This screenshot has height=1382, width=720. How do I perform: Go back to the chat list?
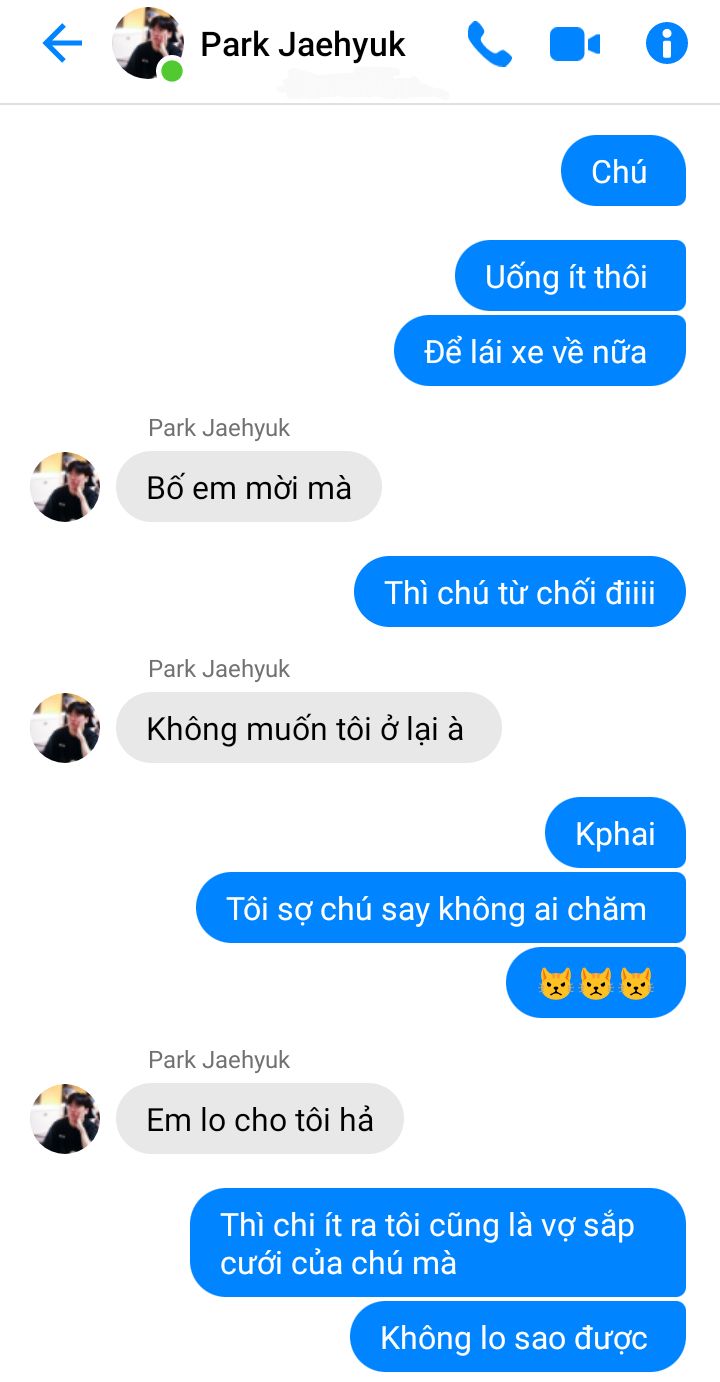pos(62,44)
